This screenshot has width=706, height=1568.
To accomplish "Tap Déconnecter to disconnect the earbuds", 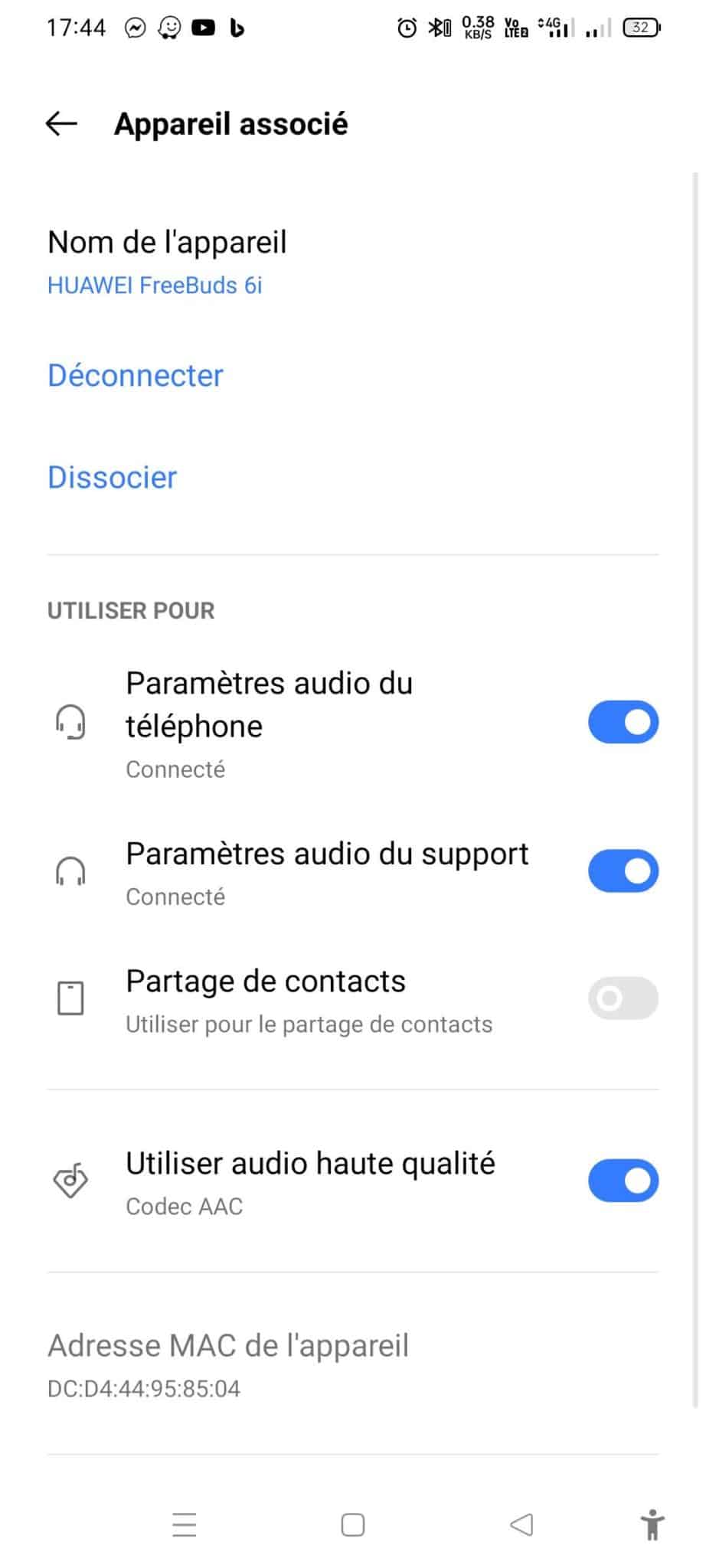I will tap(136, 375).
